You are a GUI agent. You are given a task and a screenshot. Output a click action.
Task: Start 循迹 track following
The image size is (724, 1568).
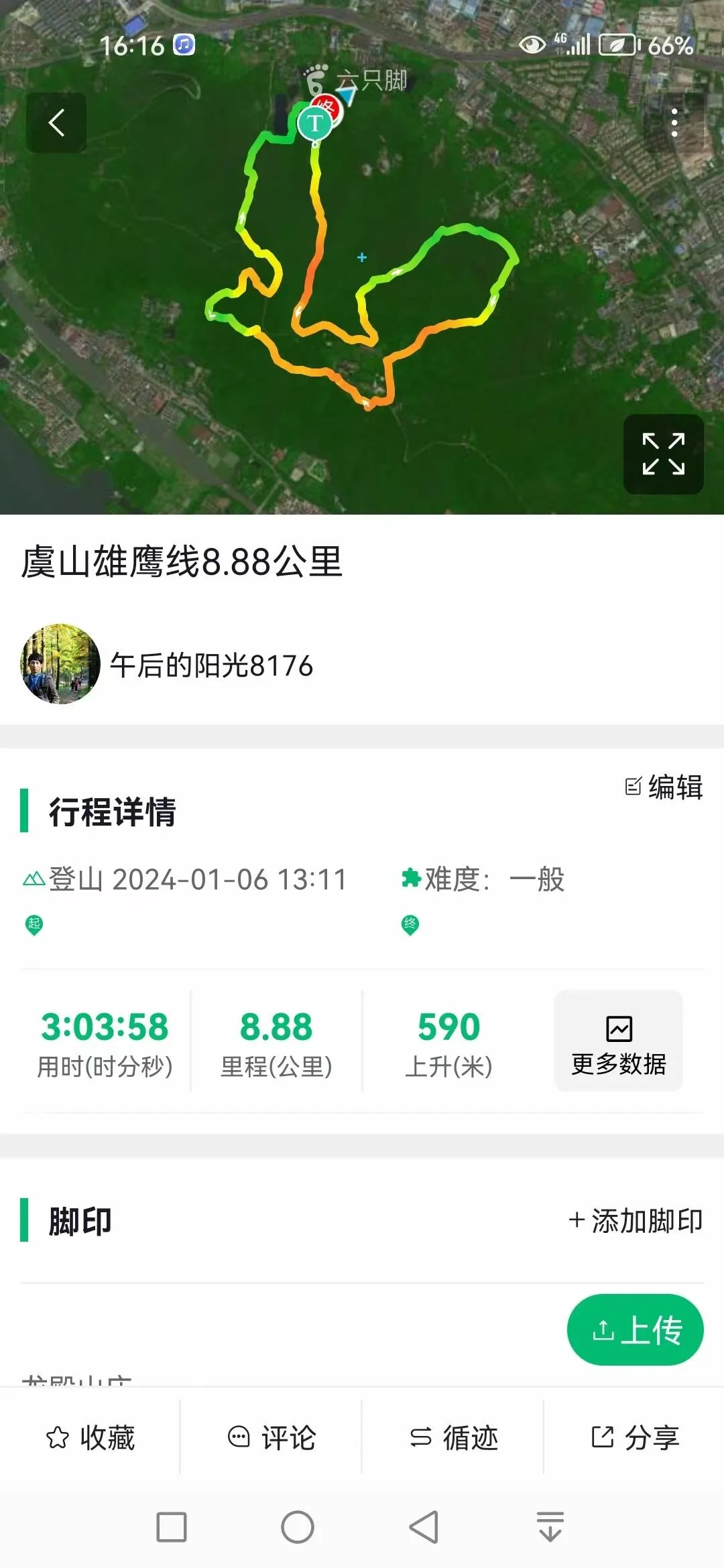coord(453,1437)
